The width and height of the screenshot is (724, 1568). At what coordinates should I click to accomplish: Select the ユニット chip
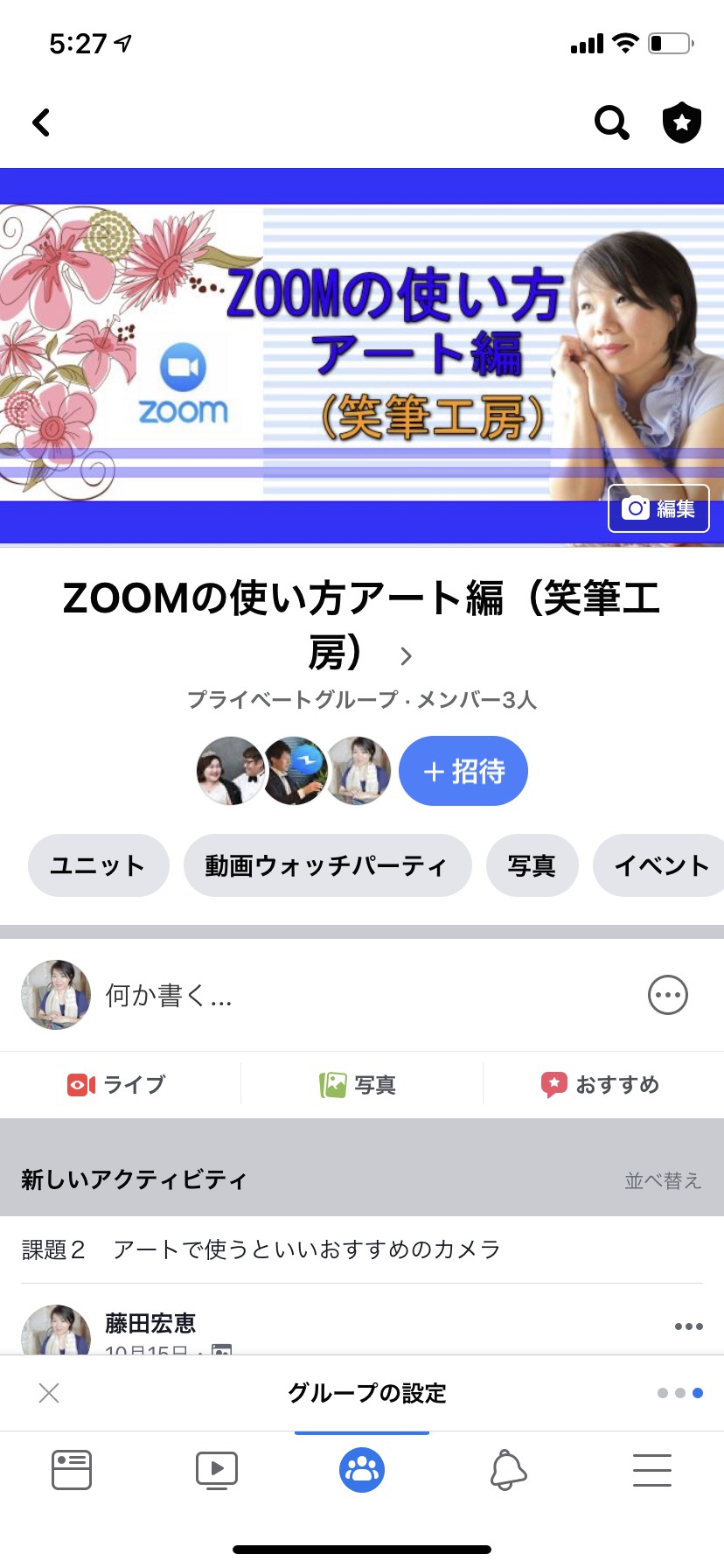[x=98, y=865]
